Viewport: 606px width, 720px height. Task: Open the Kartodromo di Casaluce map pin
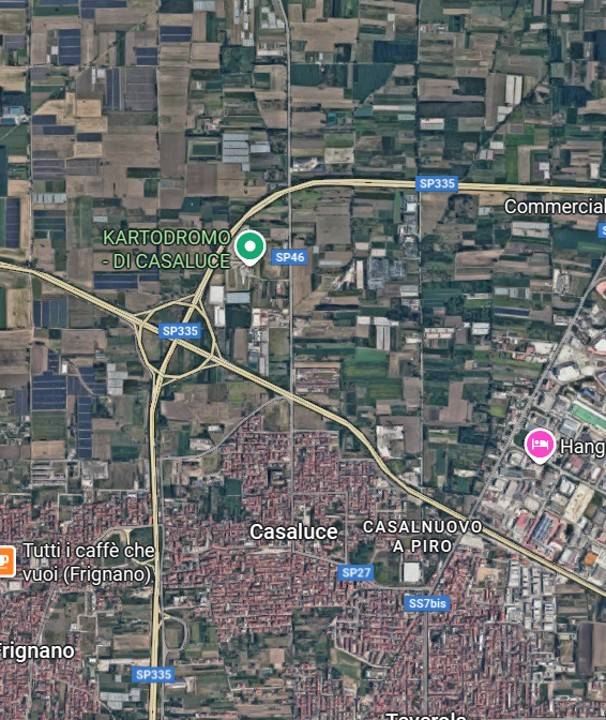(248, 245)
